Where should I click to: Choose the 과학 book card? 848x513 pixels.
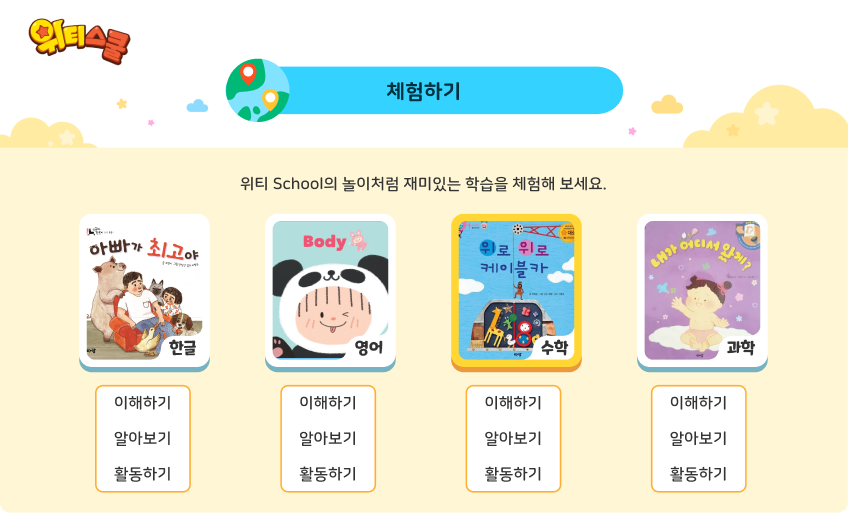[702, 290]
